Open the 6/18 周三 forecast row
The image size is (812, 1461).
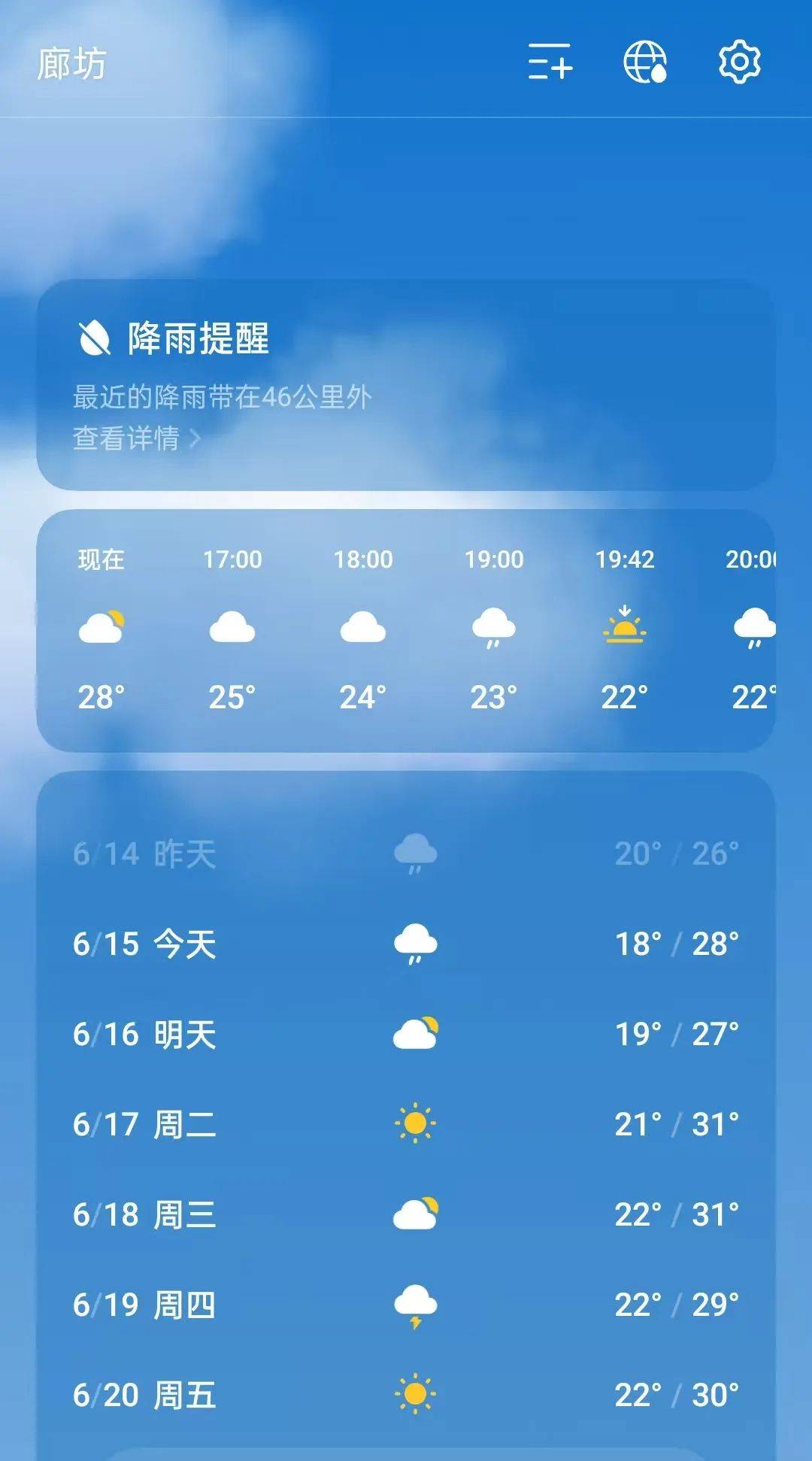tap(406, 1214)
